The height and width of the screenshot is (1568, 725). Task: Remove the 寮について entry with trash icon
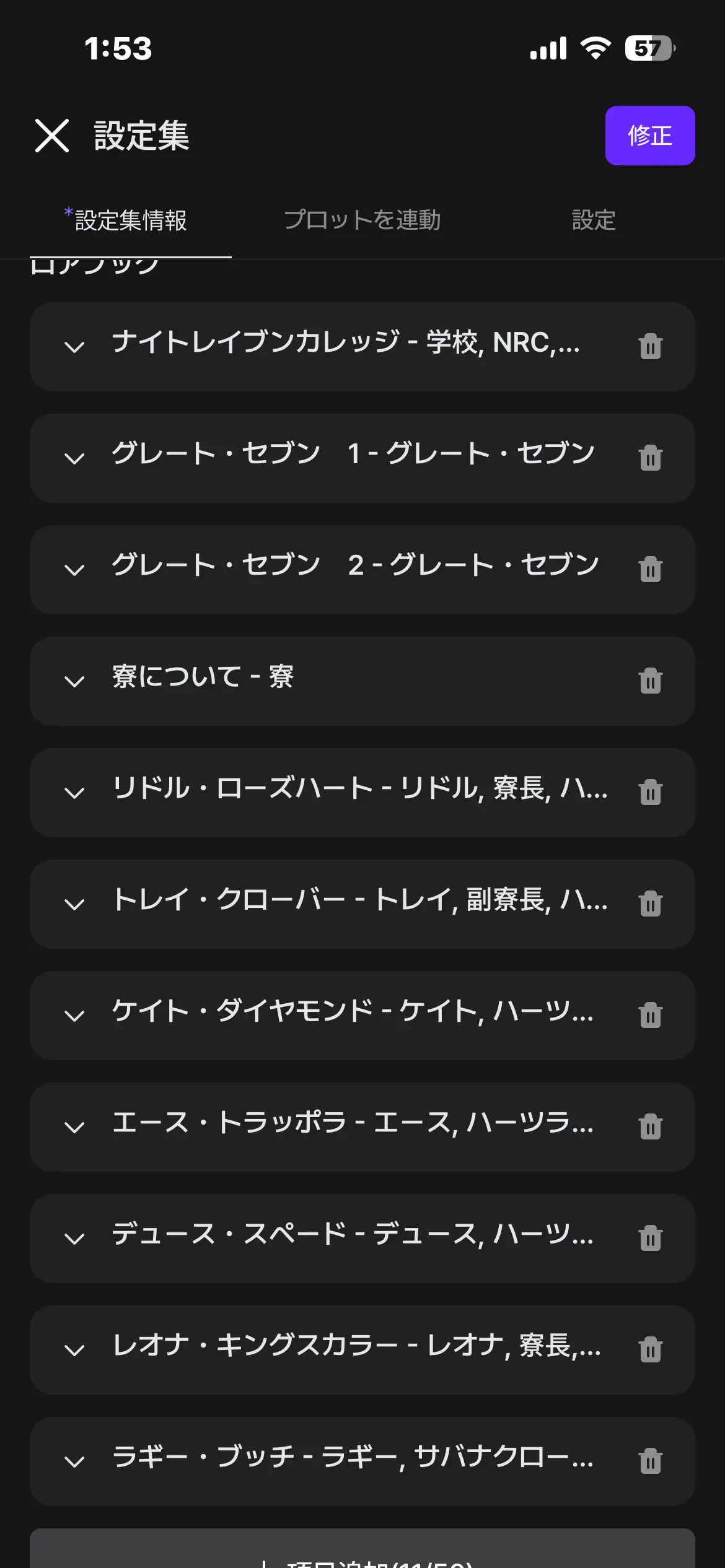pyautogui.click(x=651, y=681)
